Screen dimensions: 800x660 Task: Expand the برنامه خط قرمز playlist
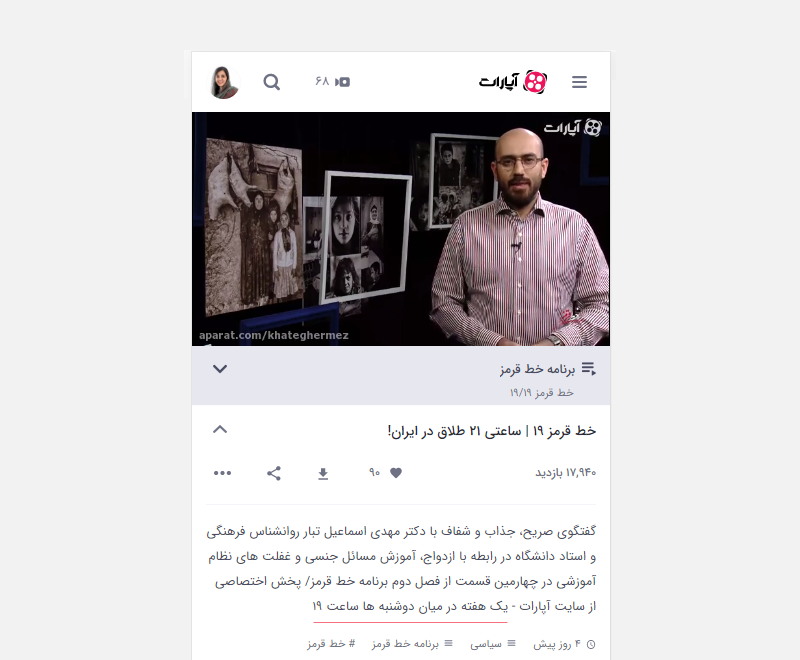point(220,369)
